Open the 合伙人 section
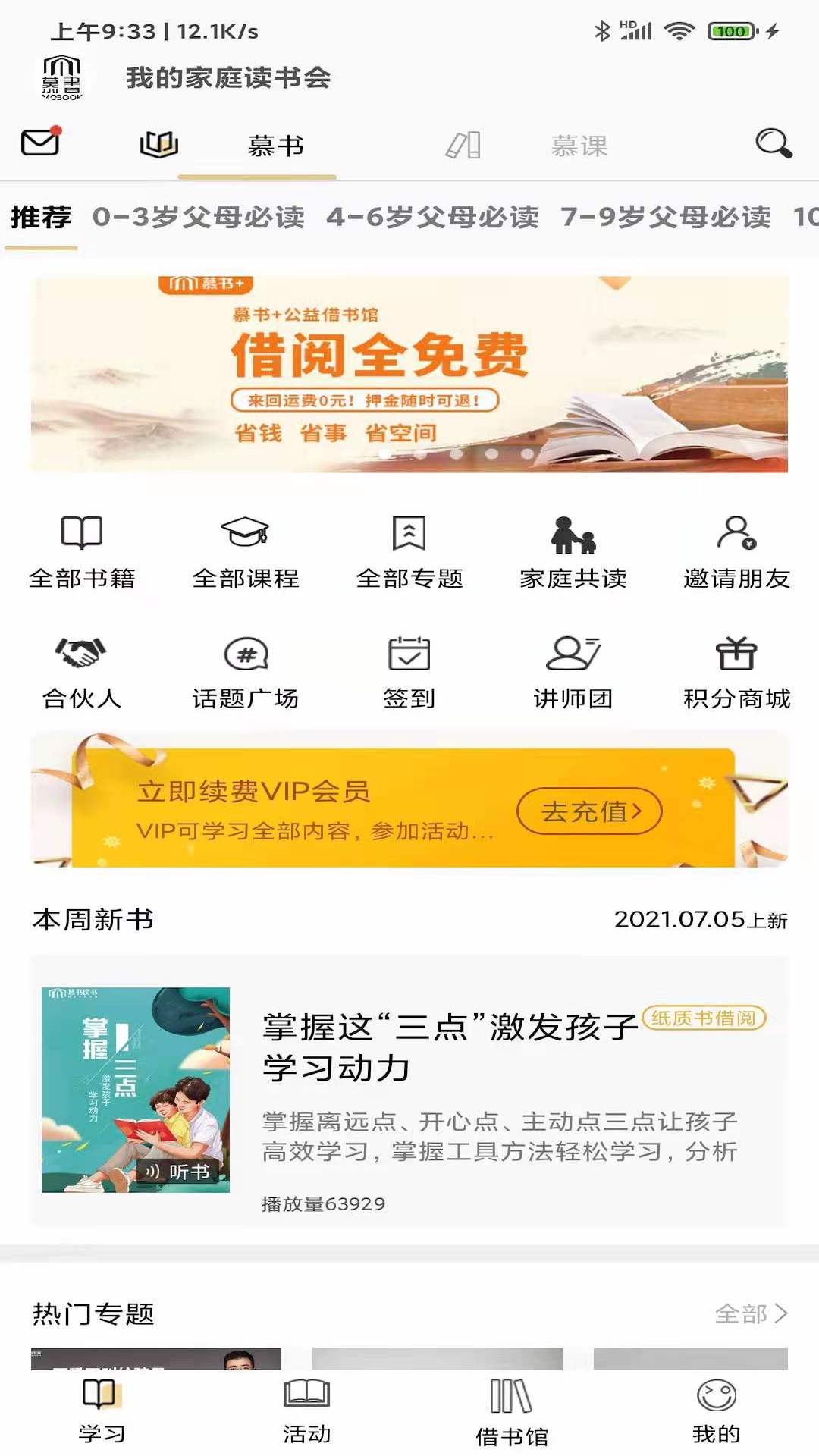This screenshot has width=819, height=1456. pos(82,672)
